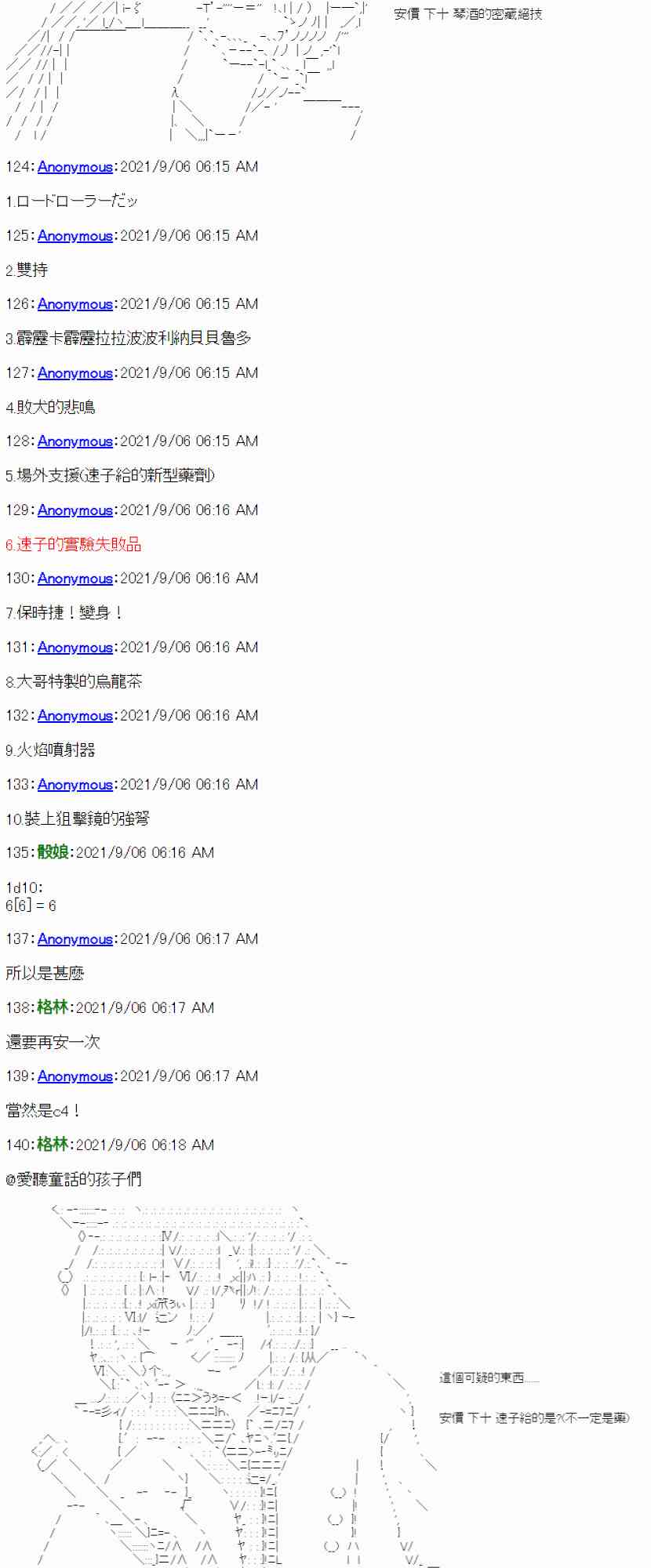Tap Anonymous author of post 133
Viewport: 651px width, 1568px height.
tap(75, 785)
